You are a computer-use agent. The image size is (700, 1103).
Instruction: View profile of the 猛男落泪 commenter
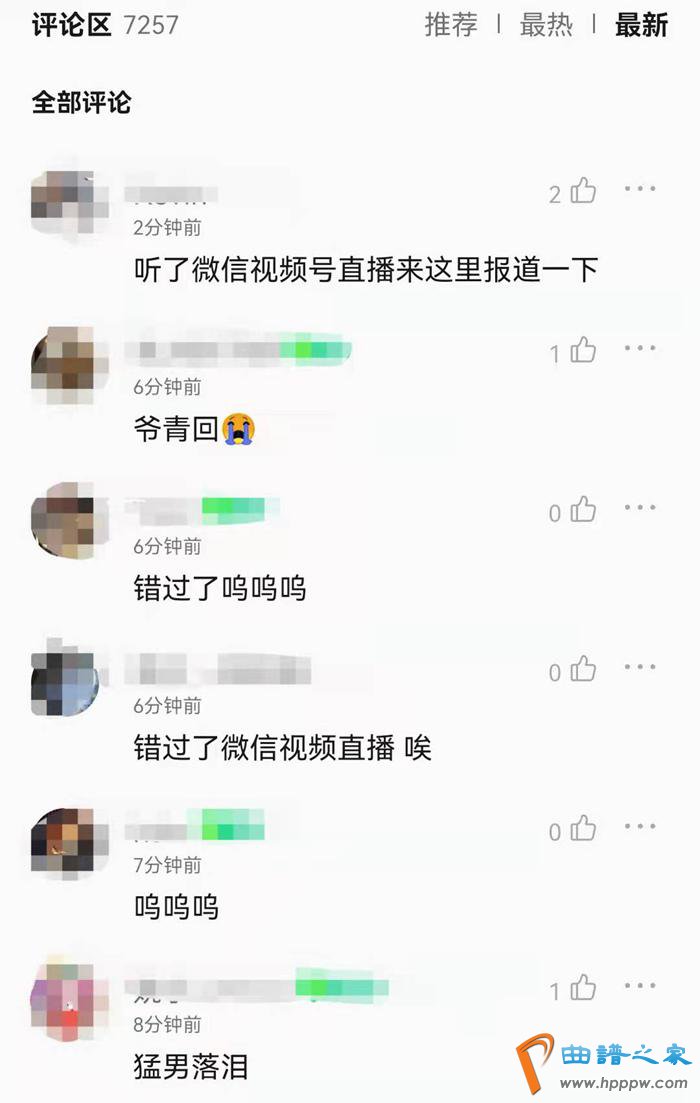(x=69, y=1002)
